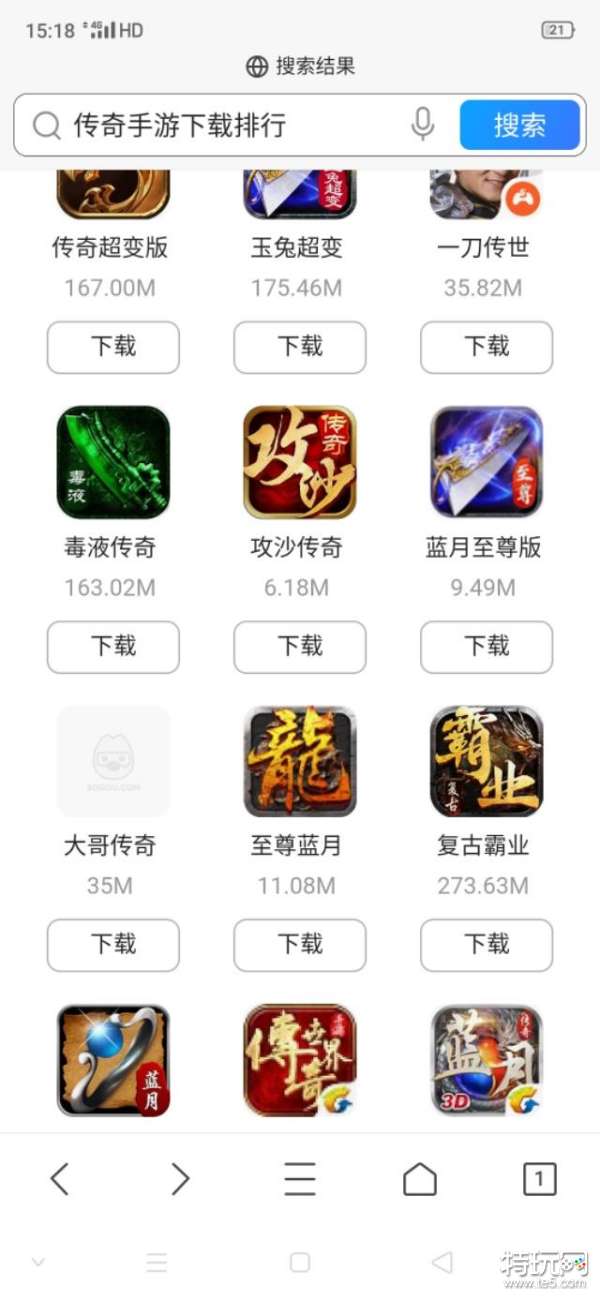600x1299 pixels.
Task: Open the 攻沙传奇 game icon
Action: (300, 462)
